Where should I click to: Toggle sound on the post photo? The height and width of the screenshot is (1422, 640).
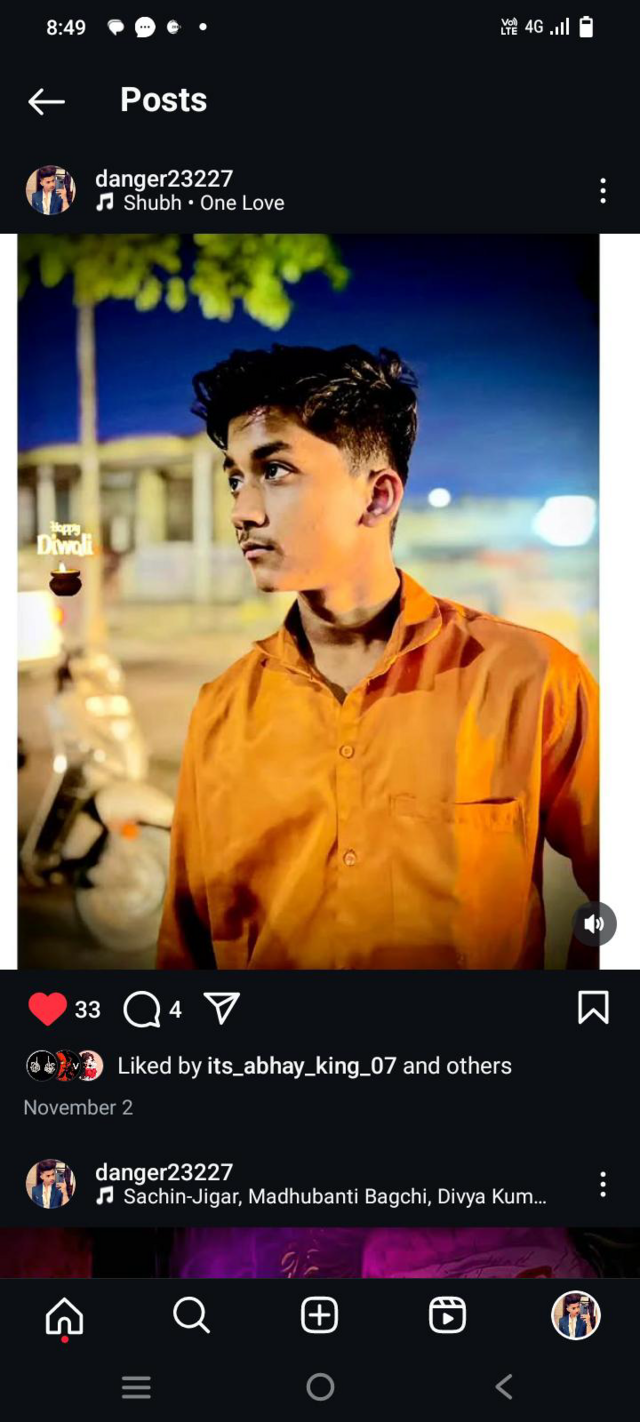click(x=594, y=924)
